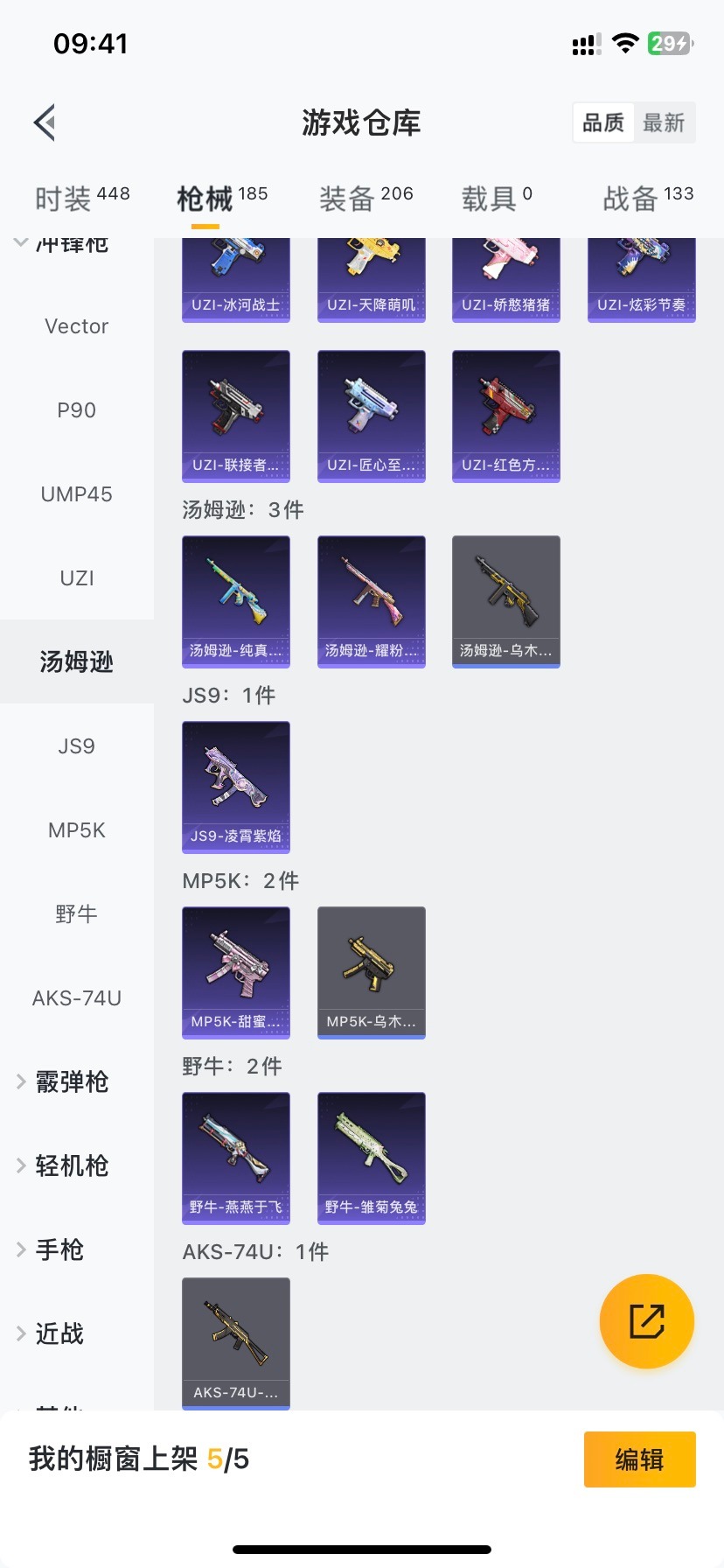Screen dimensions: 724x1568
Task: Jump to the UMP45 category
Action: (77, 494)
